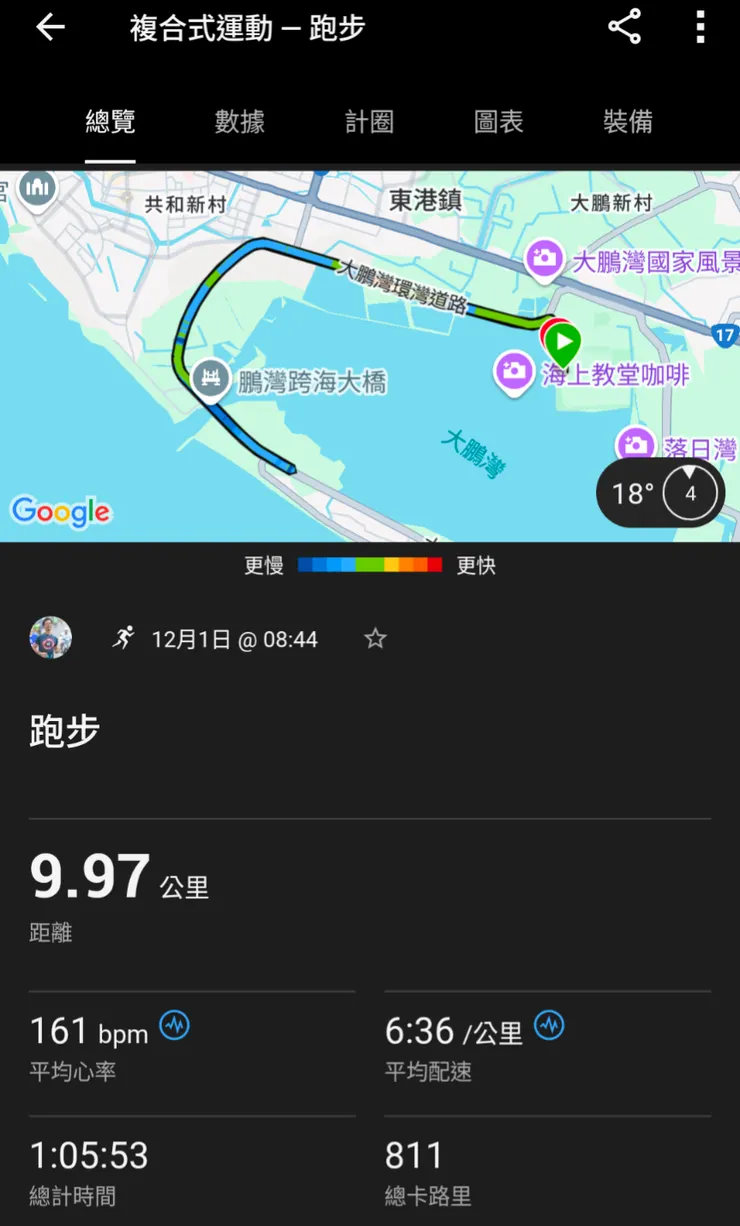Screen dimensions: 740x1226
Task: Open the 大鵬灣國家風景 camera marker
Action: 545,258
